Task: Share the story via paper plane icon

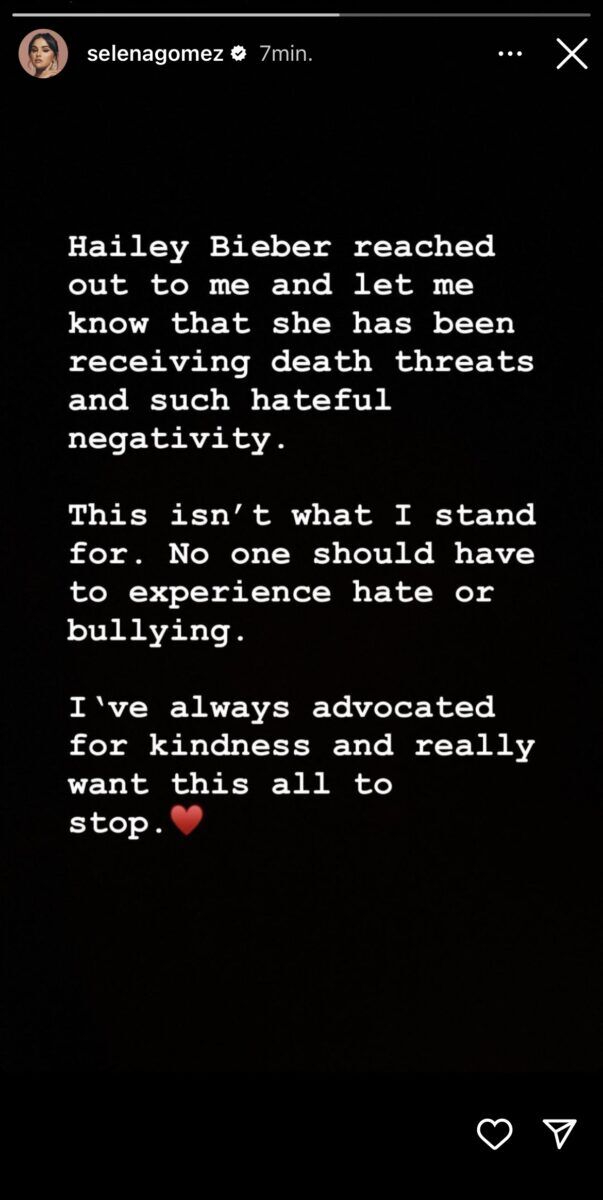Action: pos(559,1133)
